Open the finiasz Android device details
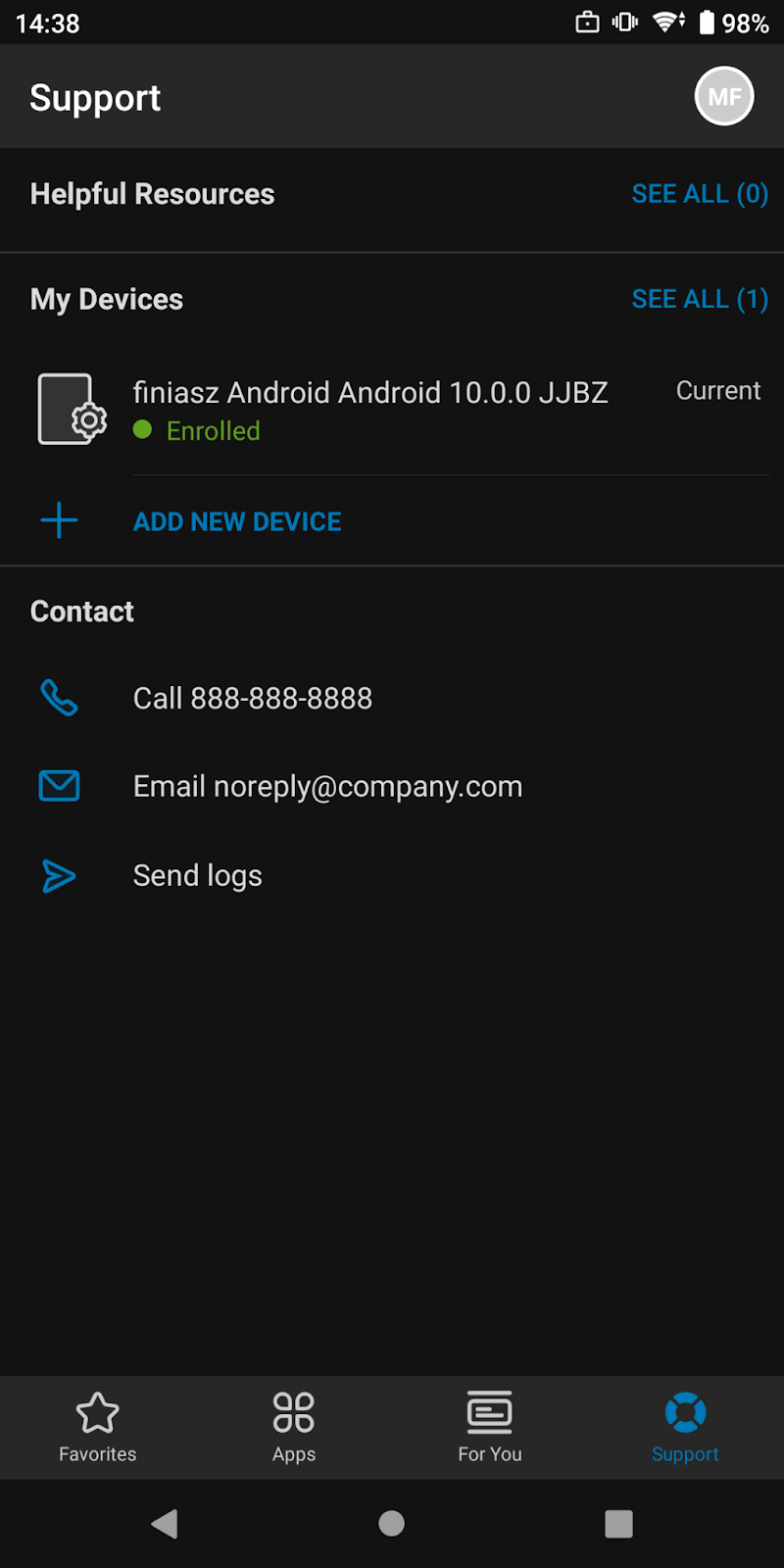This screenshot has height=1568, width=784. [370, 410]
